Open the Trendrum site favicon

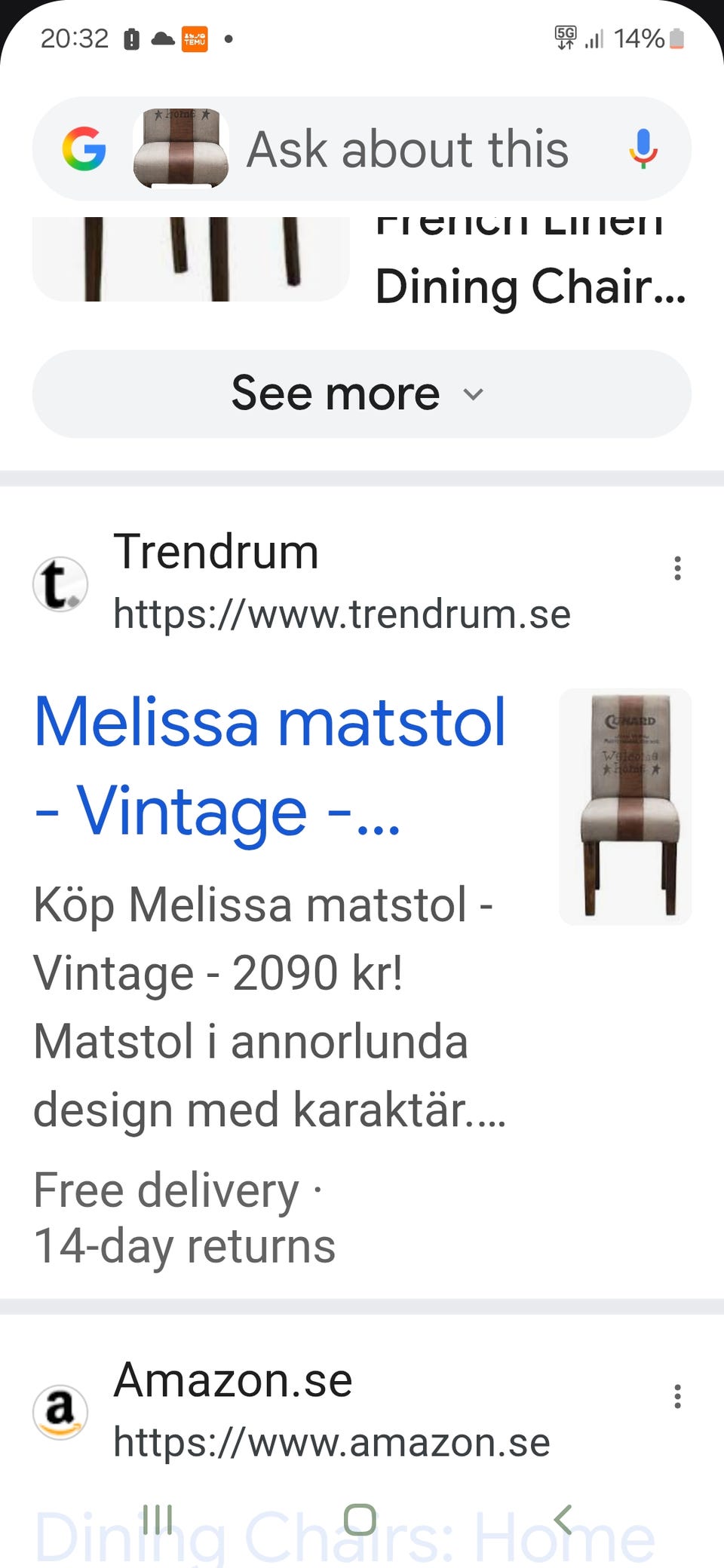(x=60, y=584)
